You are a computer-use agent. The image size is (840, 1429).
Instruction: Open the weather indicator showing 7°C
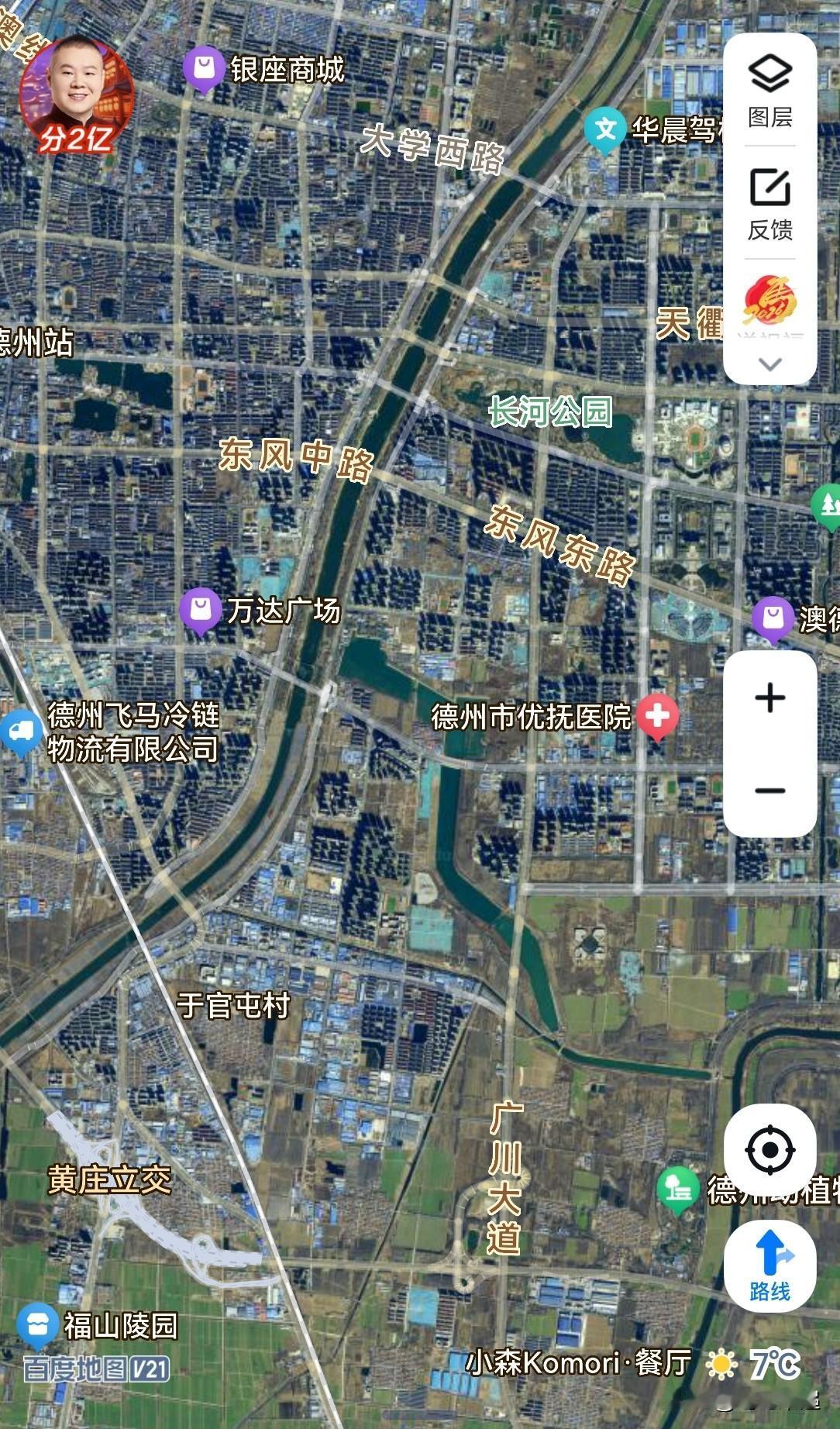(753, 1365)
